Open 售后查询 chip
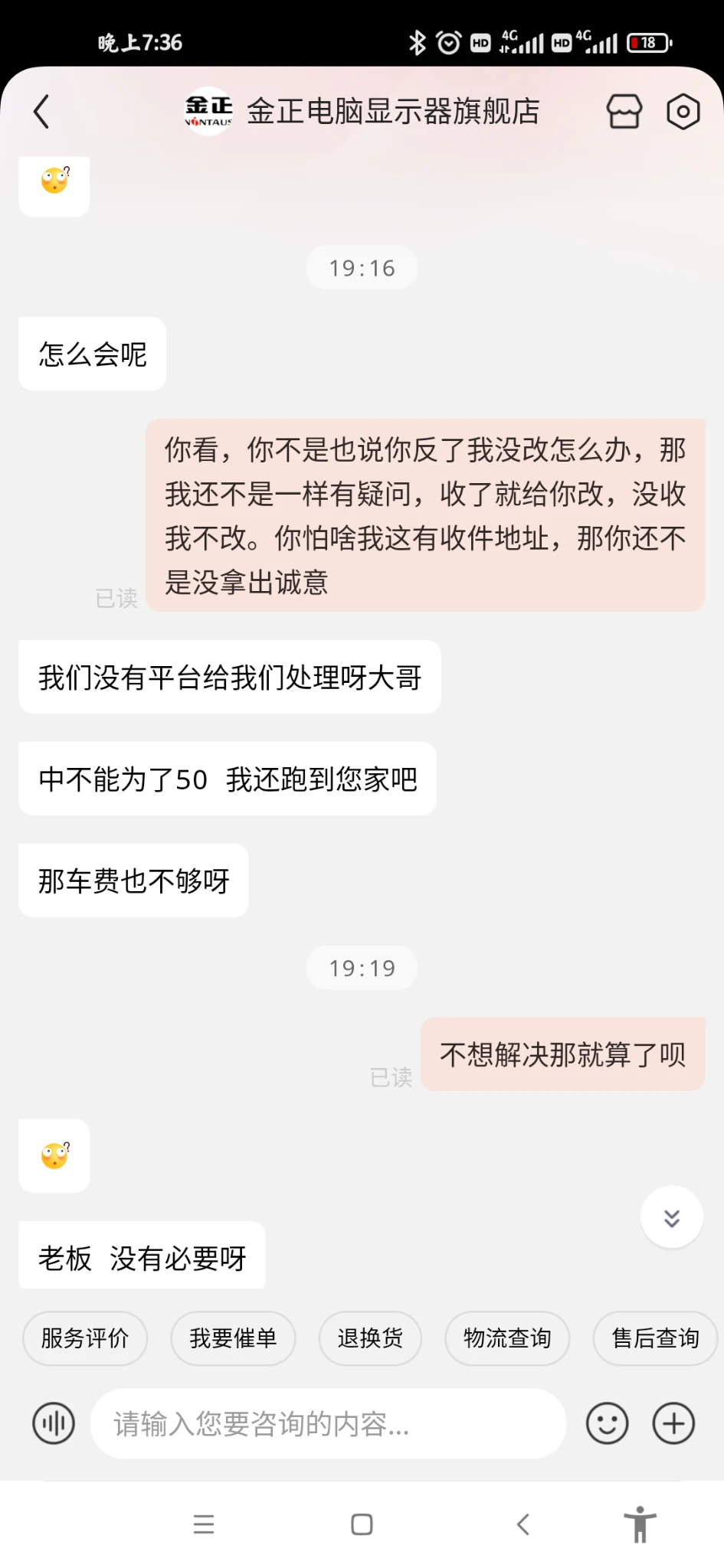This screenshot has height=1568, width=724. coord(655,1338)
